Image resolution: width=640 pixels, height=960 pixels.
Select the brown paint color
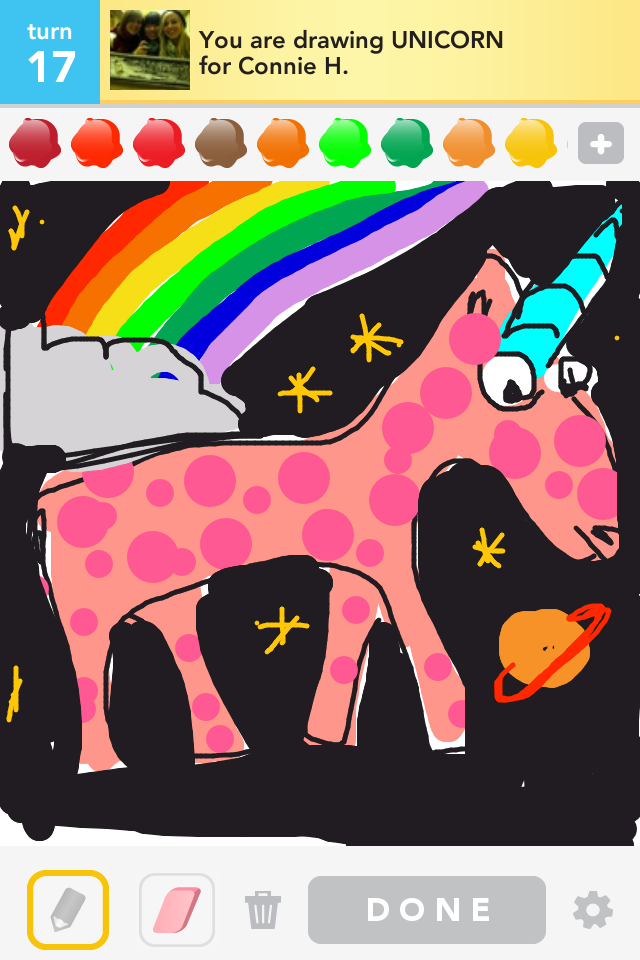pos(220,142)
